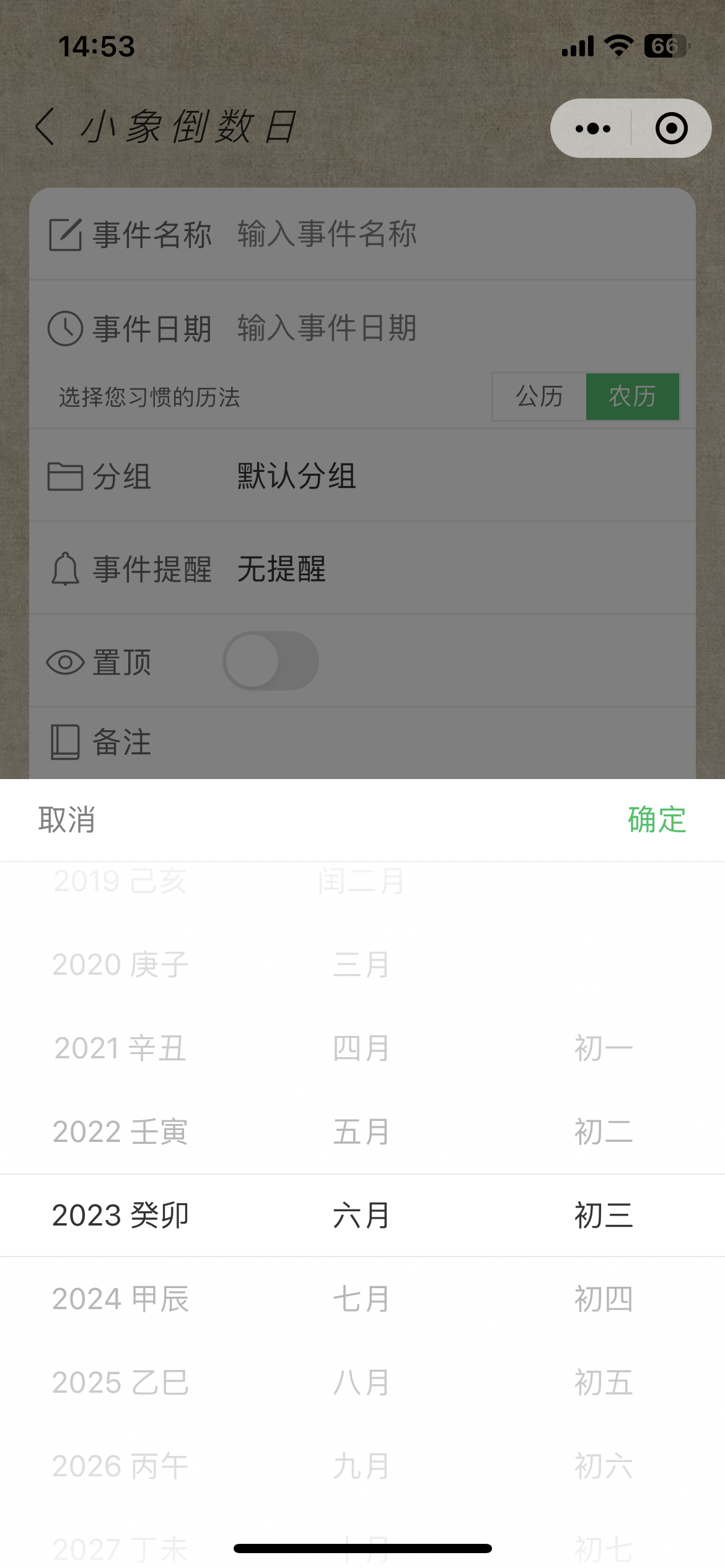Select 五月 in the month column
The width and height of the screenshot is (725, 1568).
361,1131
